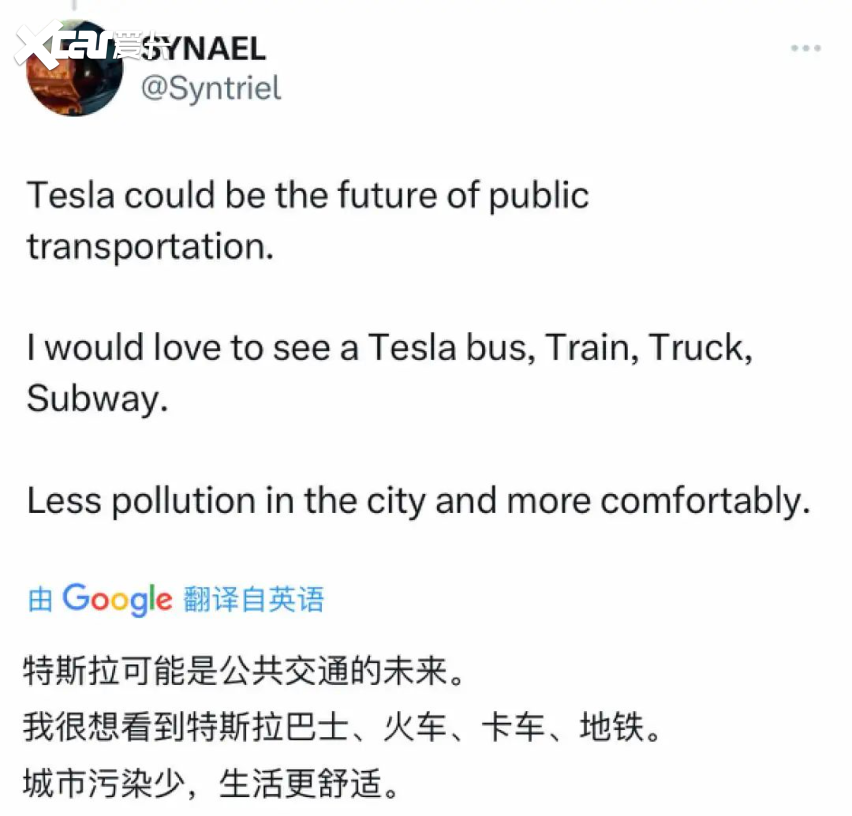Image resolution: width=852 pixels, height=816 pixels.
Task: Open the tweet's three-dot overflow menu
Action: [805, 49]
